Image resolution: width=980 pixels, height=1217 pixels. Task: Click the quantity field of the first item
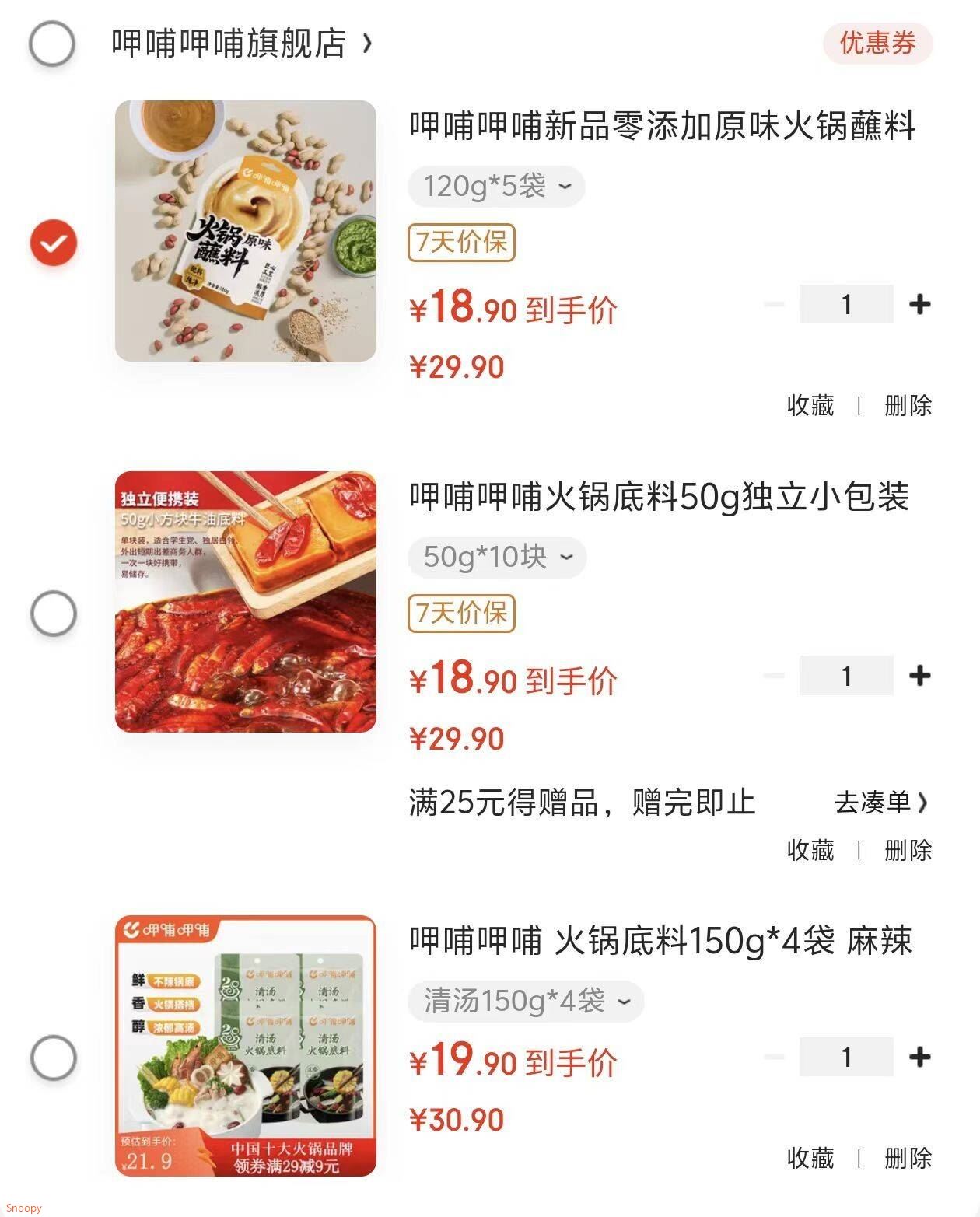846,304
